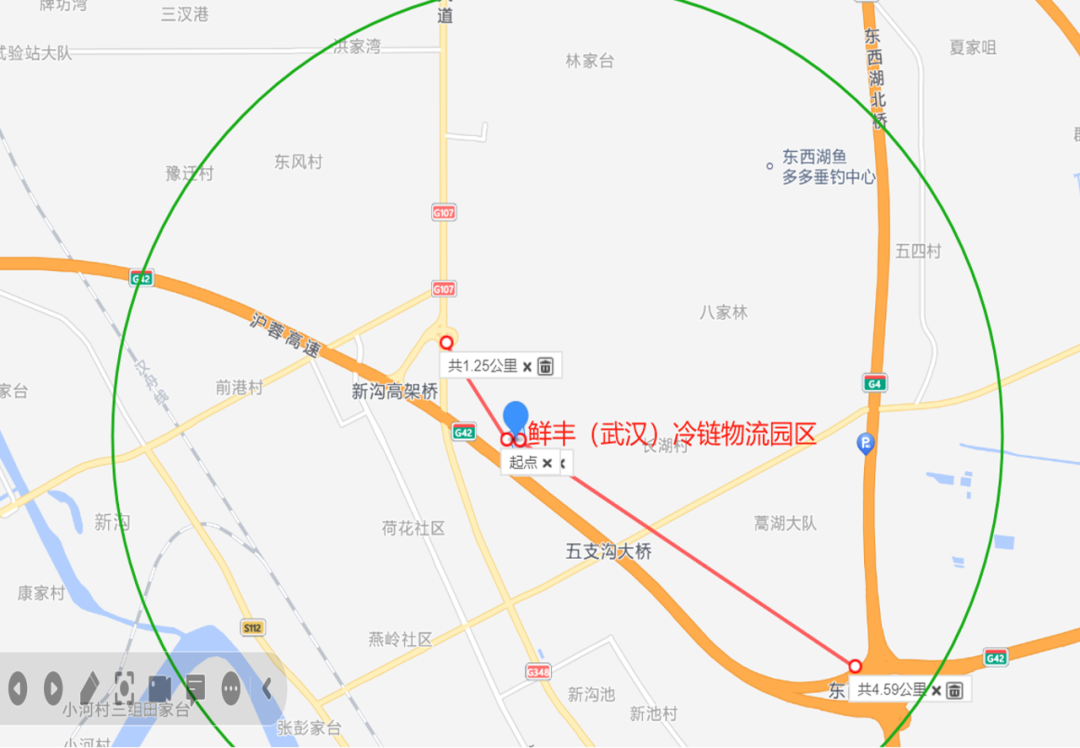Open the more options menu
This screenshot has width=1080, height=748.
pyautogui.click(x=231, y=688)
